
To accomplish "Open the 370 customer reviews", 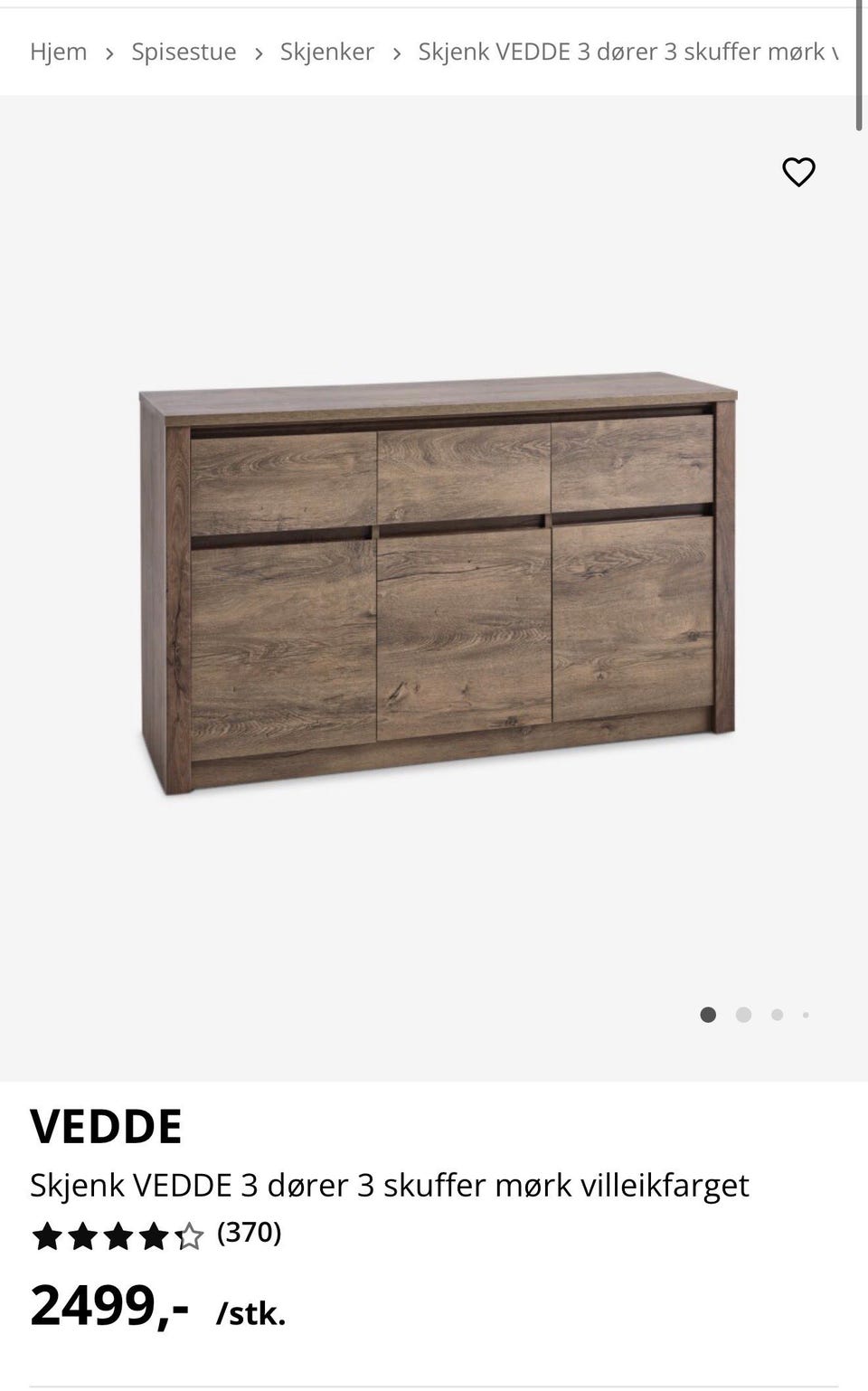I will (x=249, y=1233).
